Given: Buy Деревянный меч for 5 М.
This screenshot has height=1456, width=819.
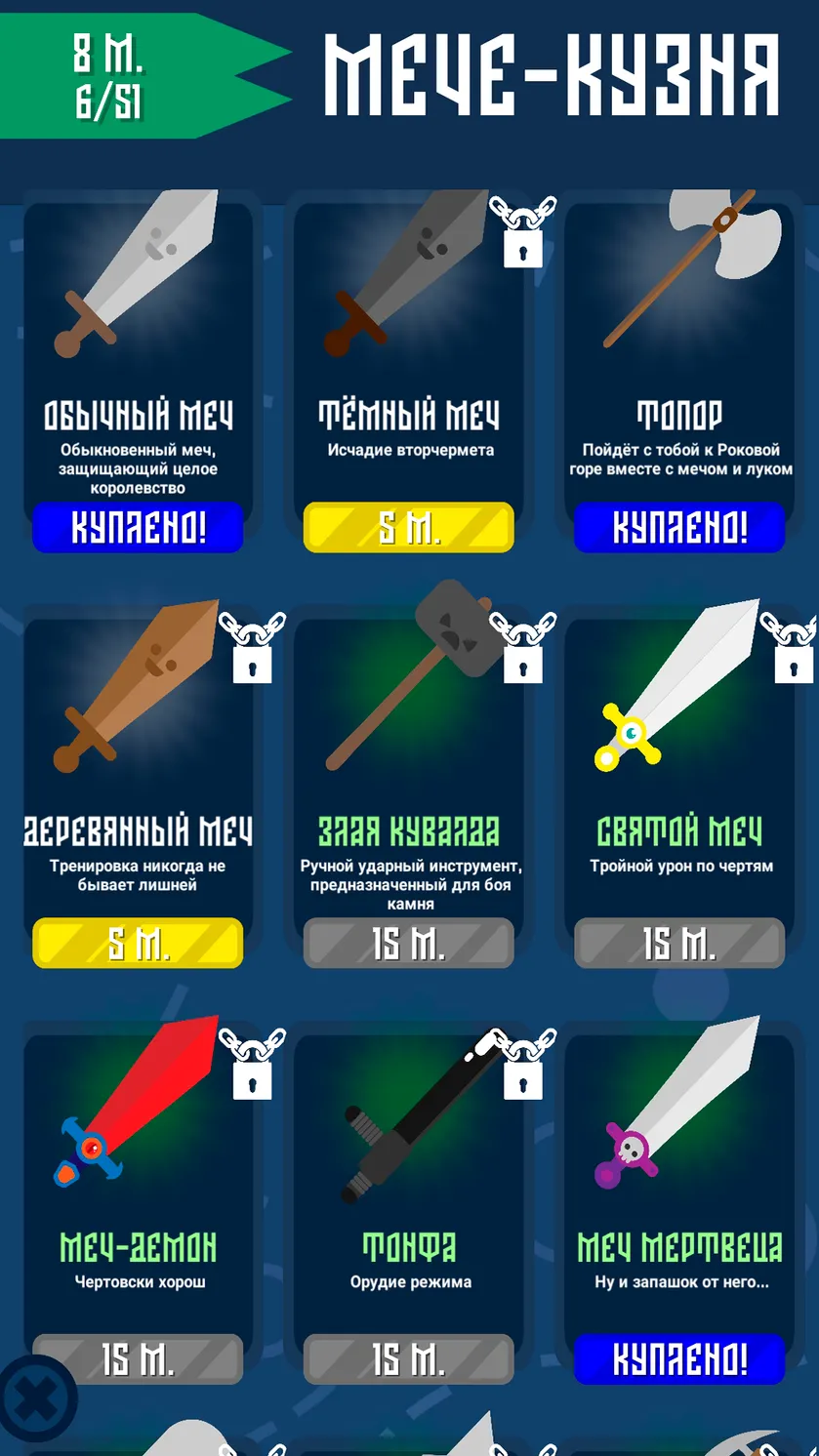Looking at the screenshot, I should (x=138, y=944).
